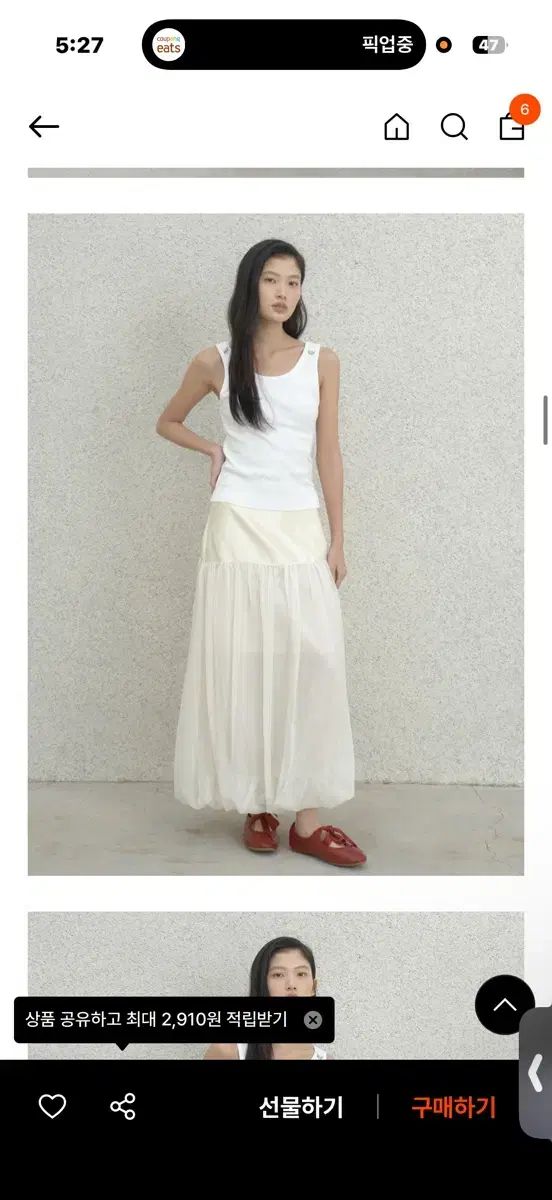Image resolution: width=552 pixels, height=1200 pixels.
Task: Open the shopping bag with 6 items
Action: [512, 124]
